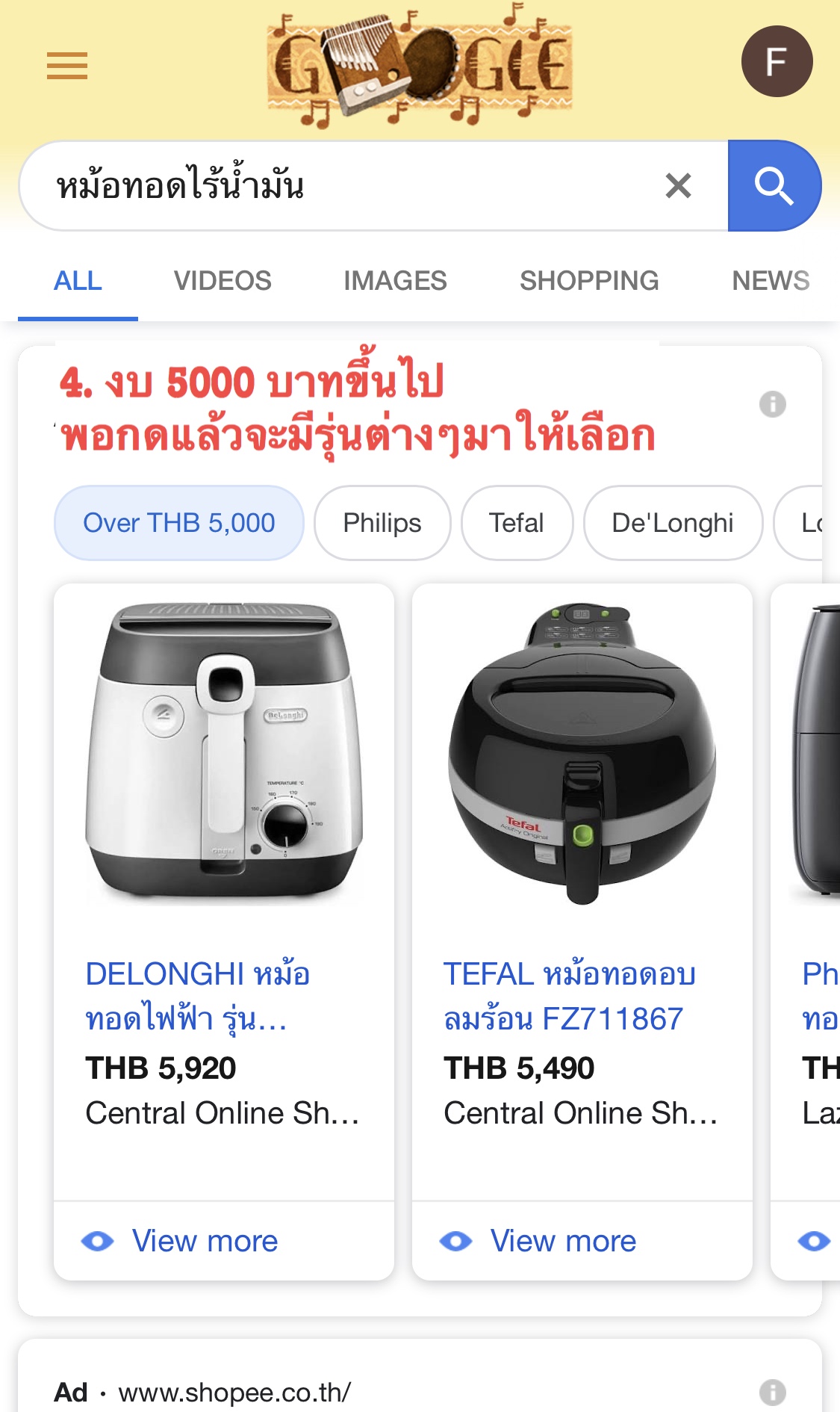
Task: Toggle the Over THB 5,000 chip
Action: tap(179, 523)
